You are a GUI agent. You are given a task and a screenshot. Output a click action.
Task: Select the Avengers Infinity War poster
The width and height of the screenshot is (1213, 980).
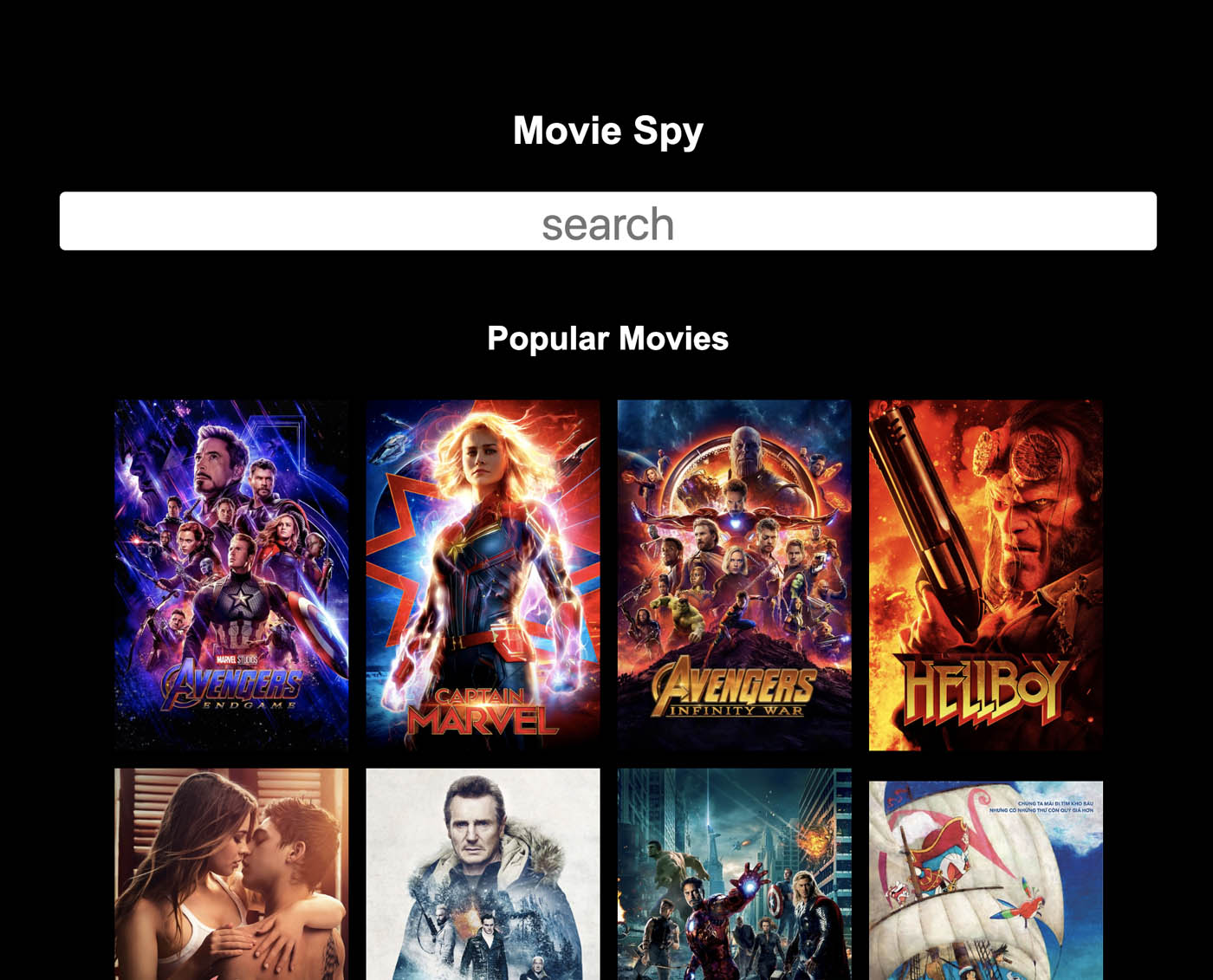734,574
